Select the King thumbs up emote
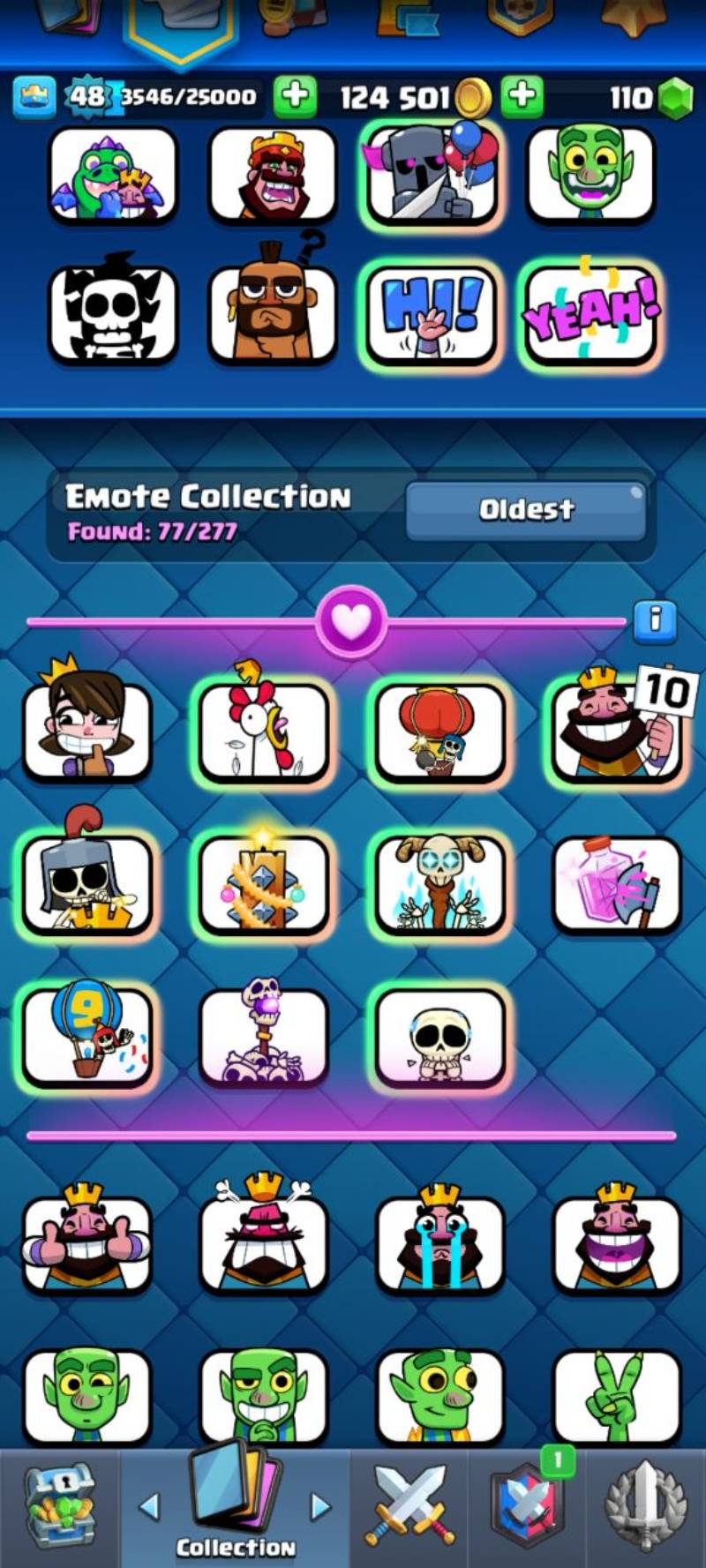Screen dimensions: 706x1568 point(86,1244)
